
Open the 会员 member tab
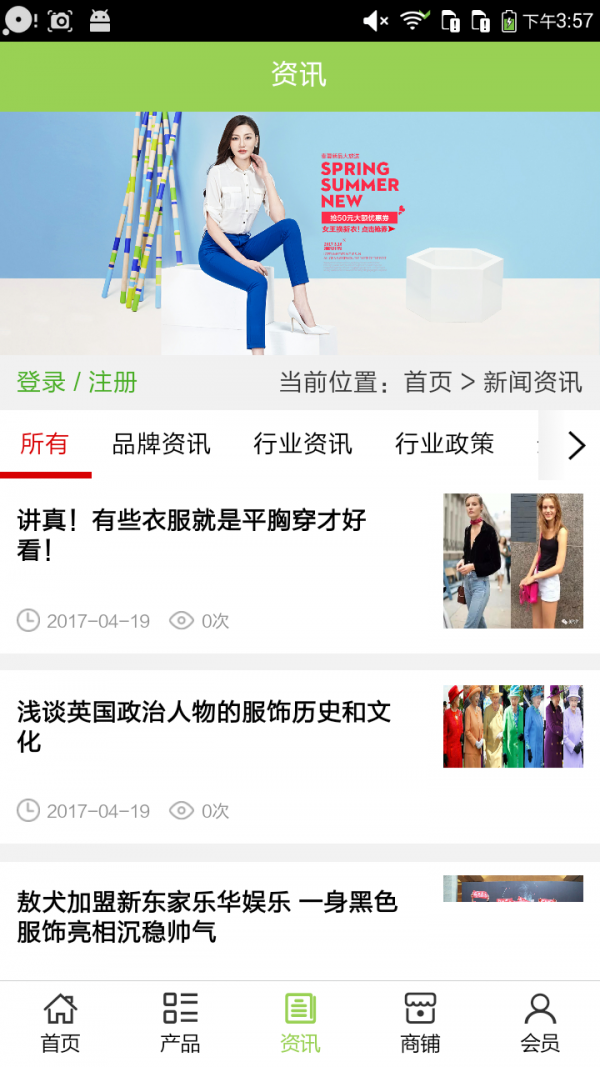click(x=540, y=1023)
